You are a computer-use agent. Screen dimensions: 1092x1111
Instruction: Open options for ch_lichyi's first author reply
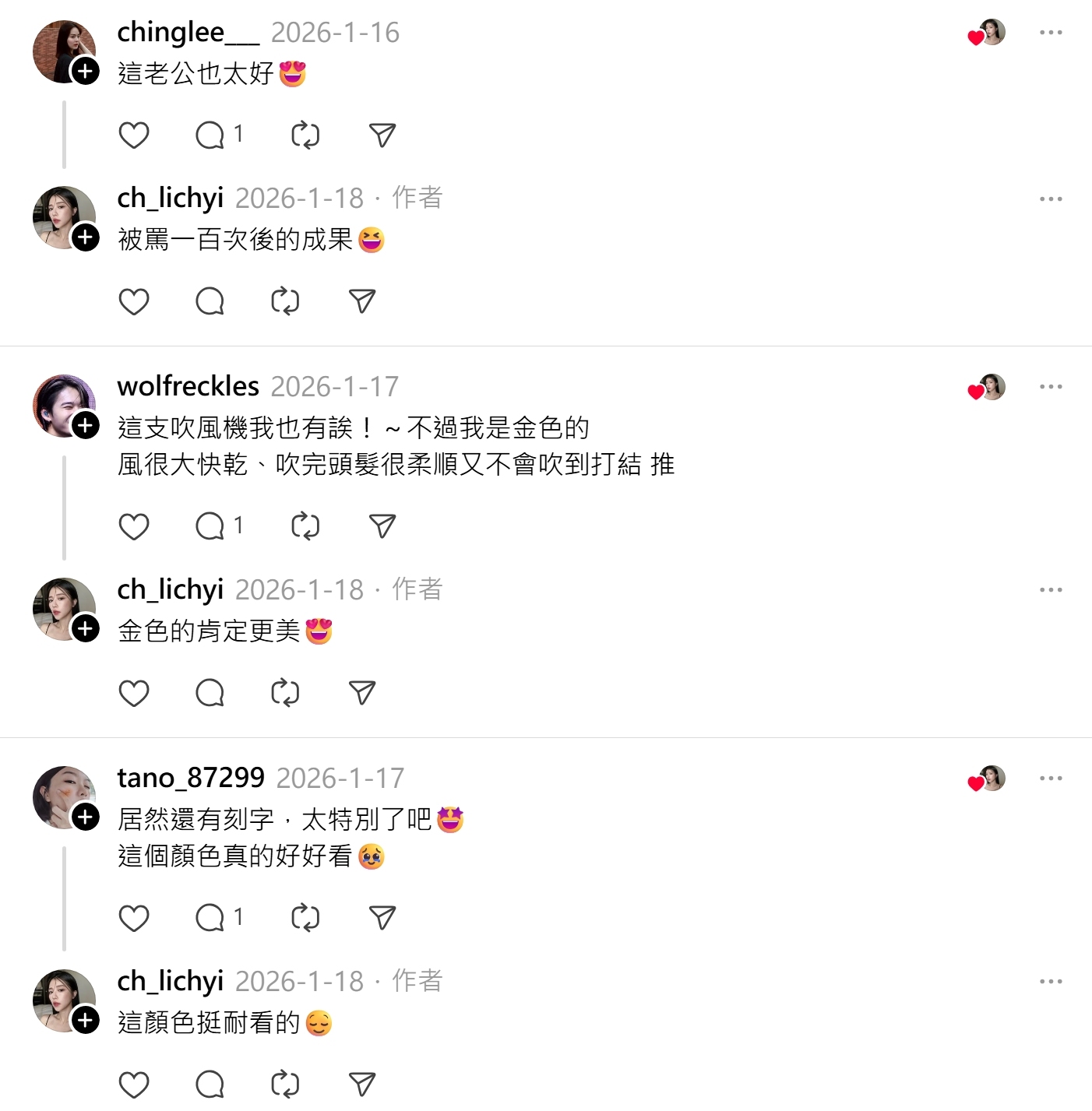tap(1051, 199)
